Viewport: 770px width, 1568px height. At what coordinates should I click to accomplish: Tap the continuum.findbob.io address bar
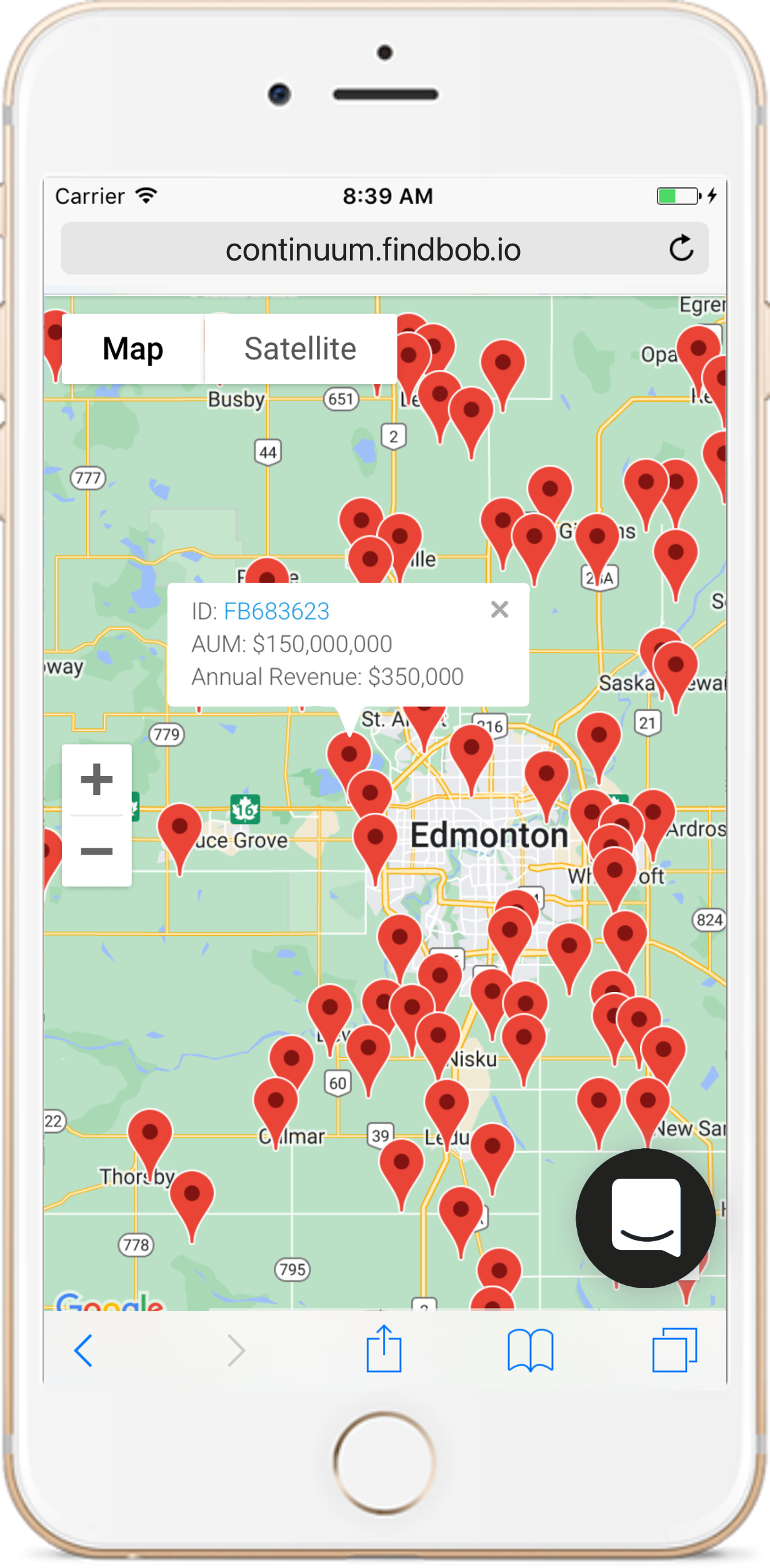pyautogui.click(x=372, y=249)
